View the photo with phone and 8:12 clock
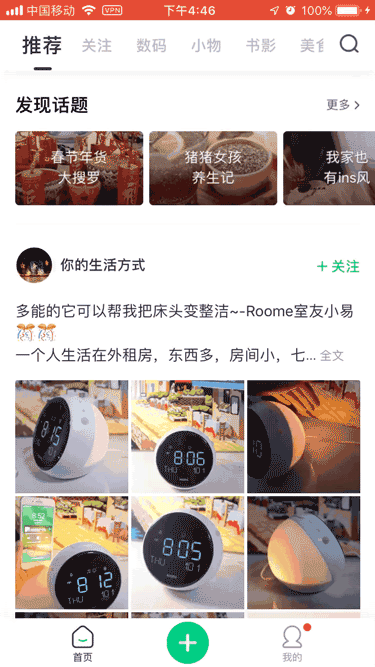Image resolution: width=375 pixels, height=667 pixels. [x=71, y=553]
